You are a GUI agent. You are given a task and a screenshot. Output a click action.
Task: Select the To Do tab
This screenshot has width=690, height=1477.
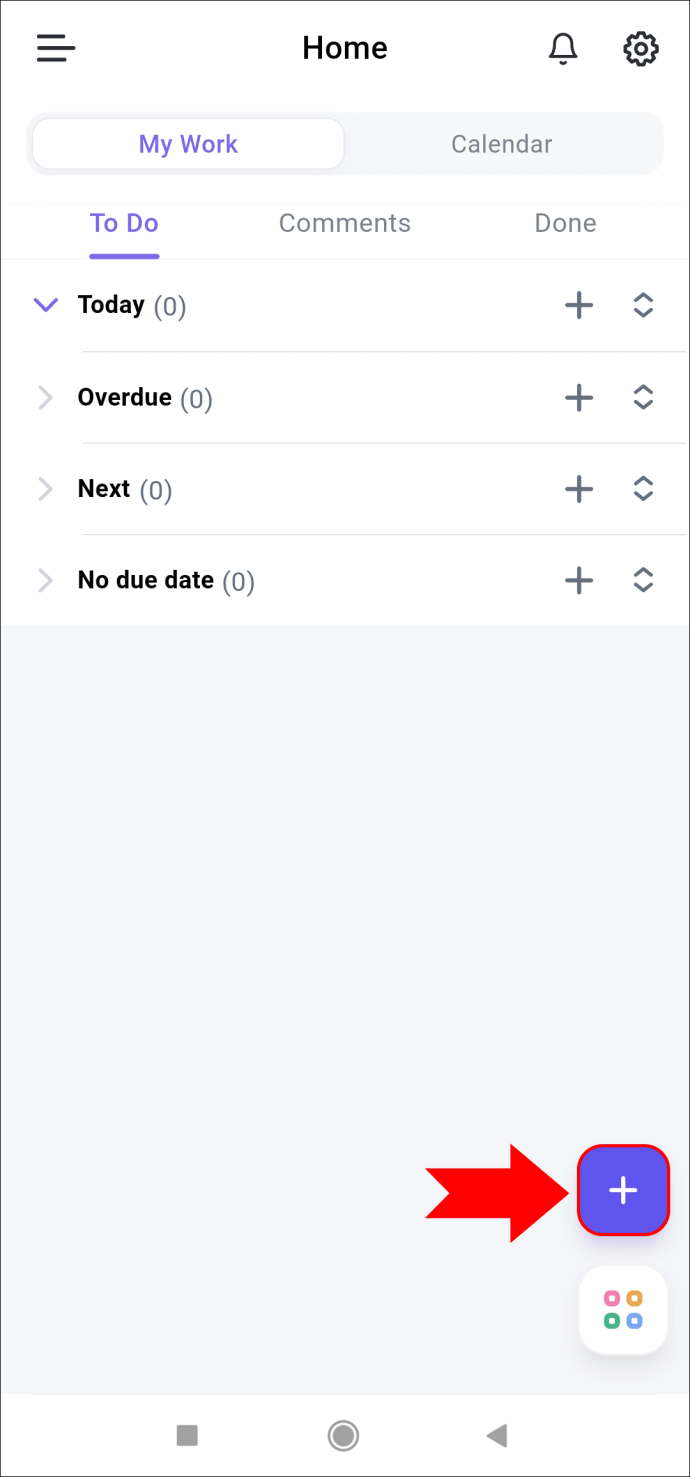tap(124, 223)
